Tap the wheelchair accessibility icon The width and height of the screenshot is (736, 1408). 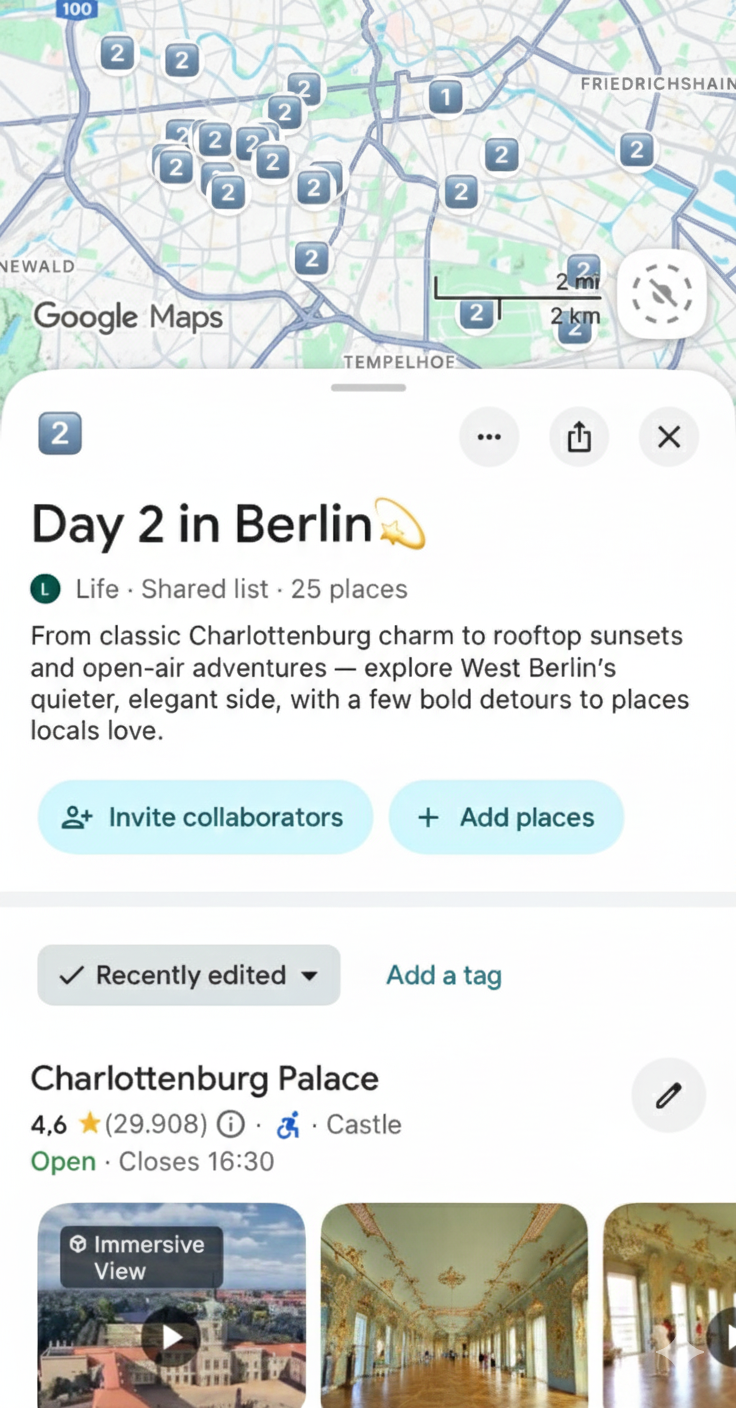[x=288, y=1124]
